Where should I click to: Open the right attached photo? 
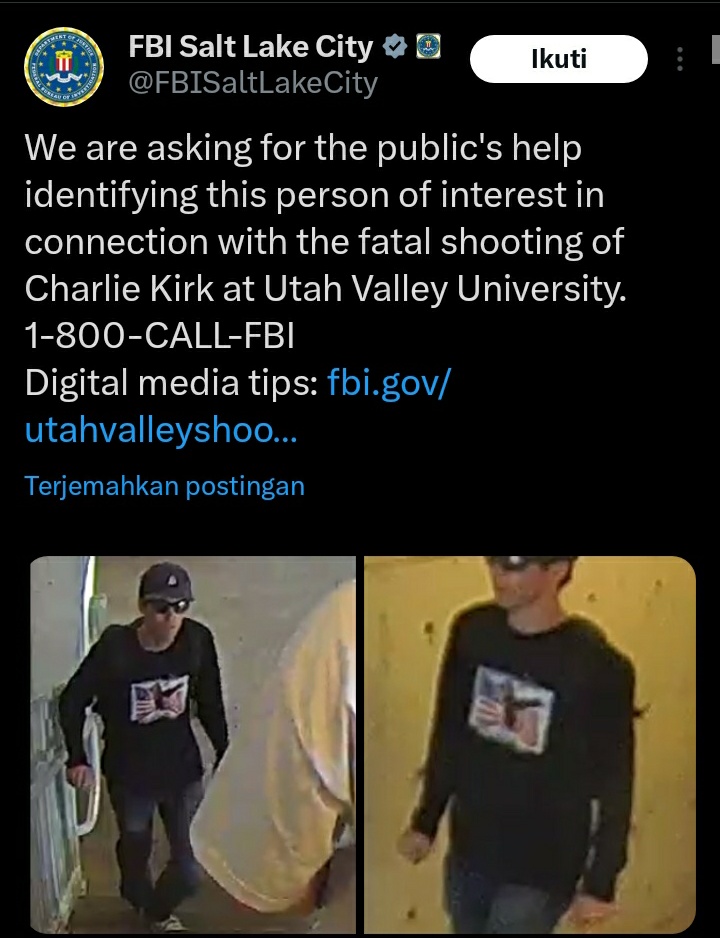click(x=529, y=744)
